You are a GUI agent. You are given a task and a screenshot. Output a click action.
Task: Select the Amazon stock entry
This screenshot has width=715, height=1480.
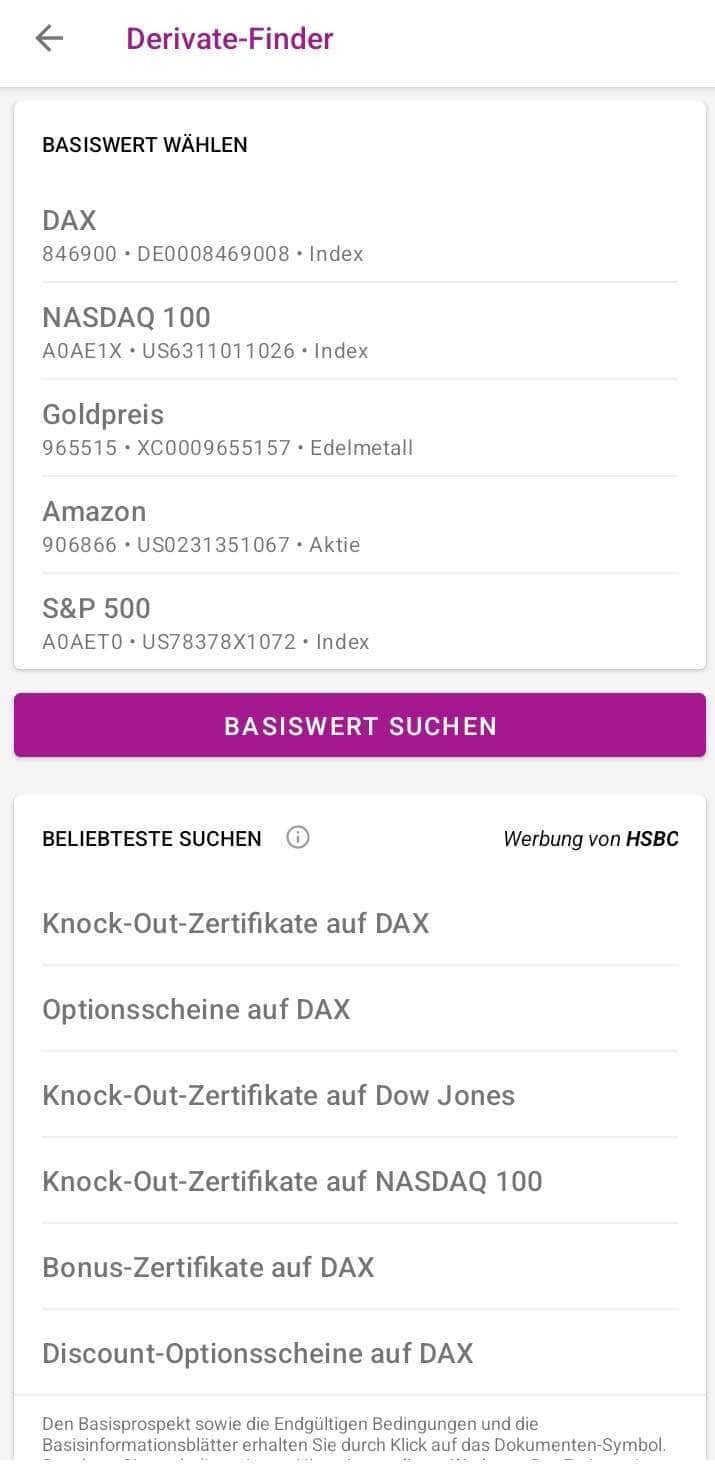coord(359,526)
